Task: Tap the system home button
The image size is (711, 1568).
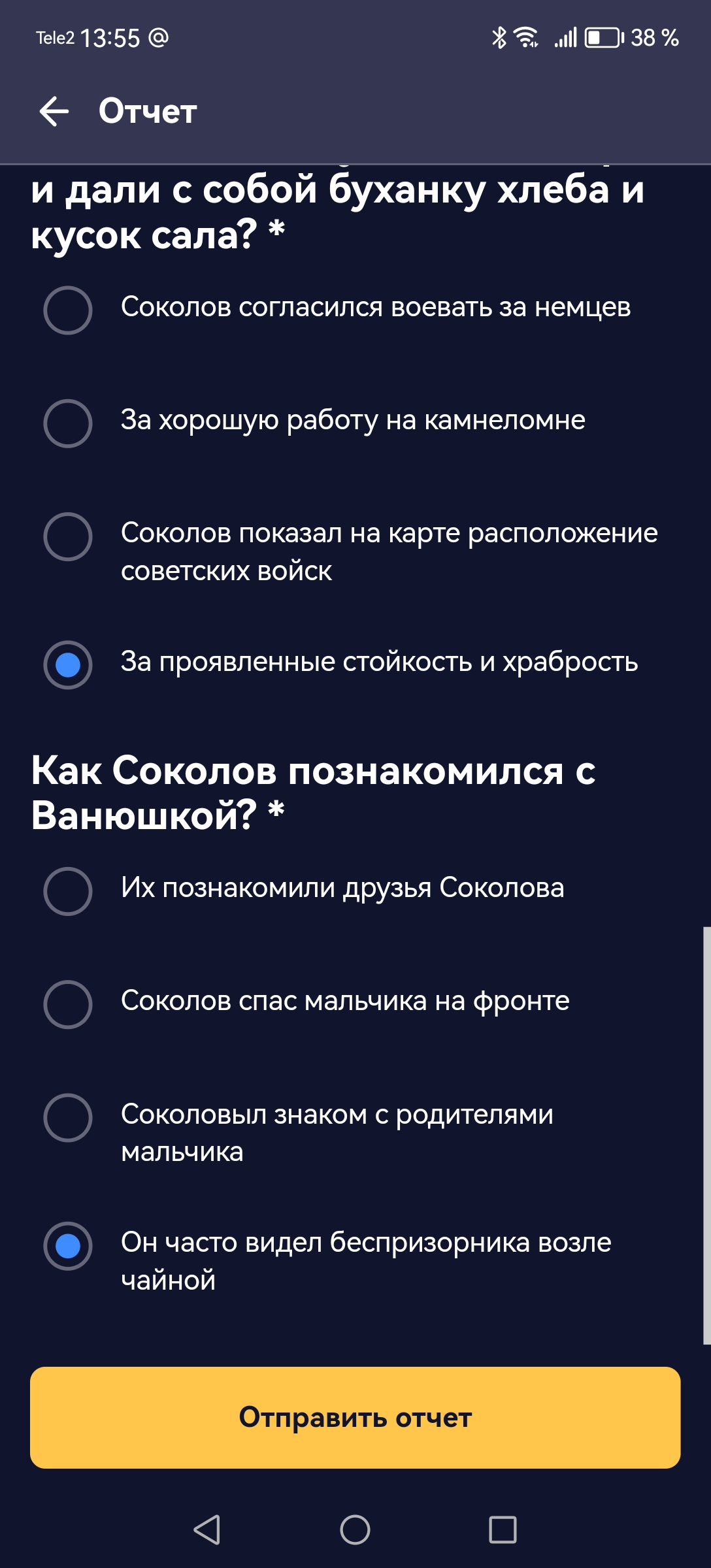Action: point(355,1529)
